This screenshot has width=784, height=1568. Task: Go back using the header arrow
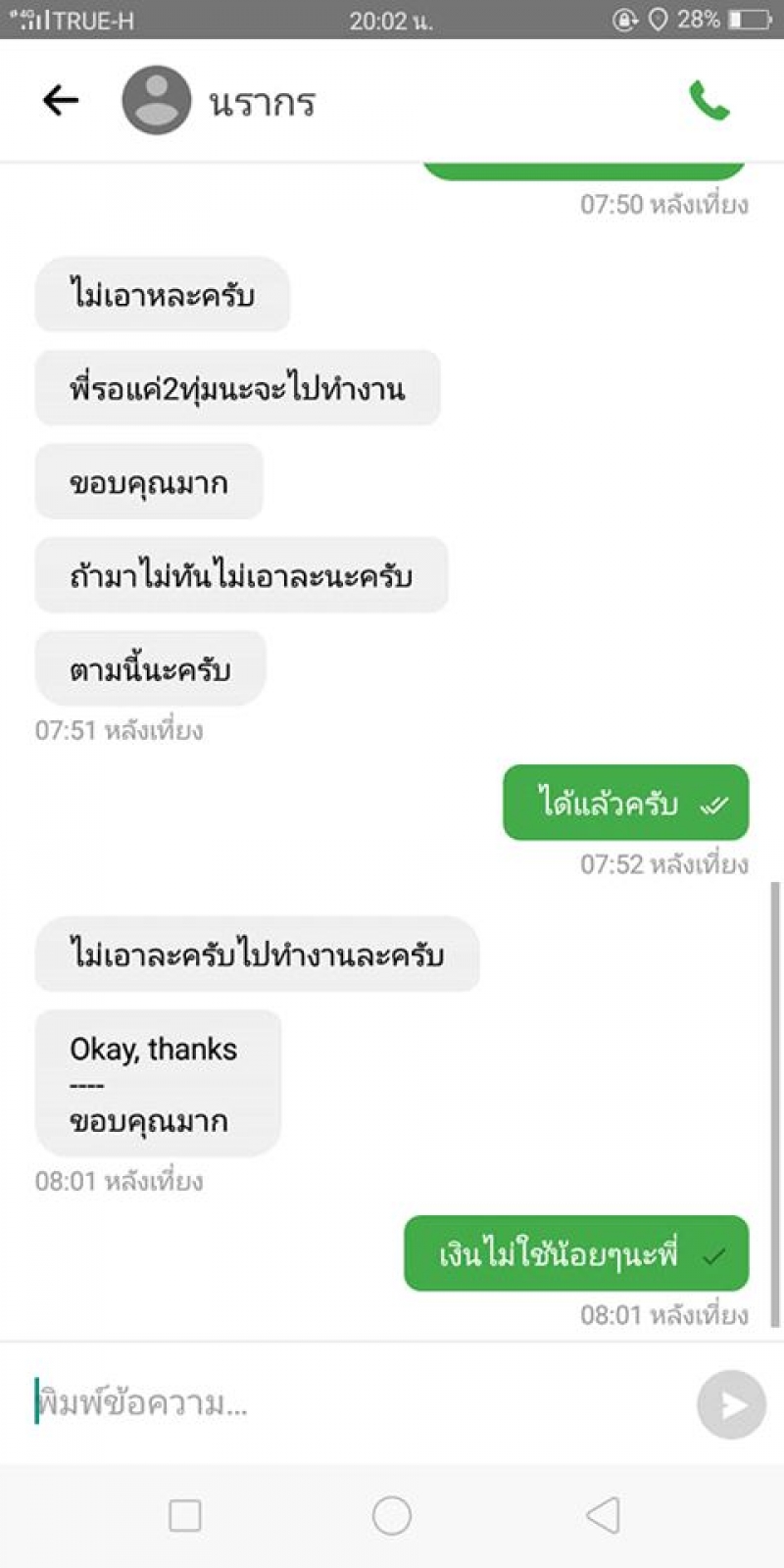pos(61,100)
